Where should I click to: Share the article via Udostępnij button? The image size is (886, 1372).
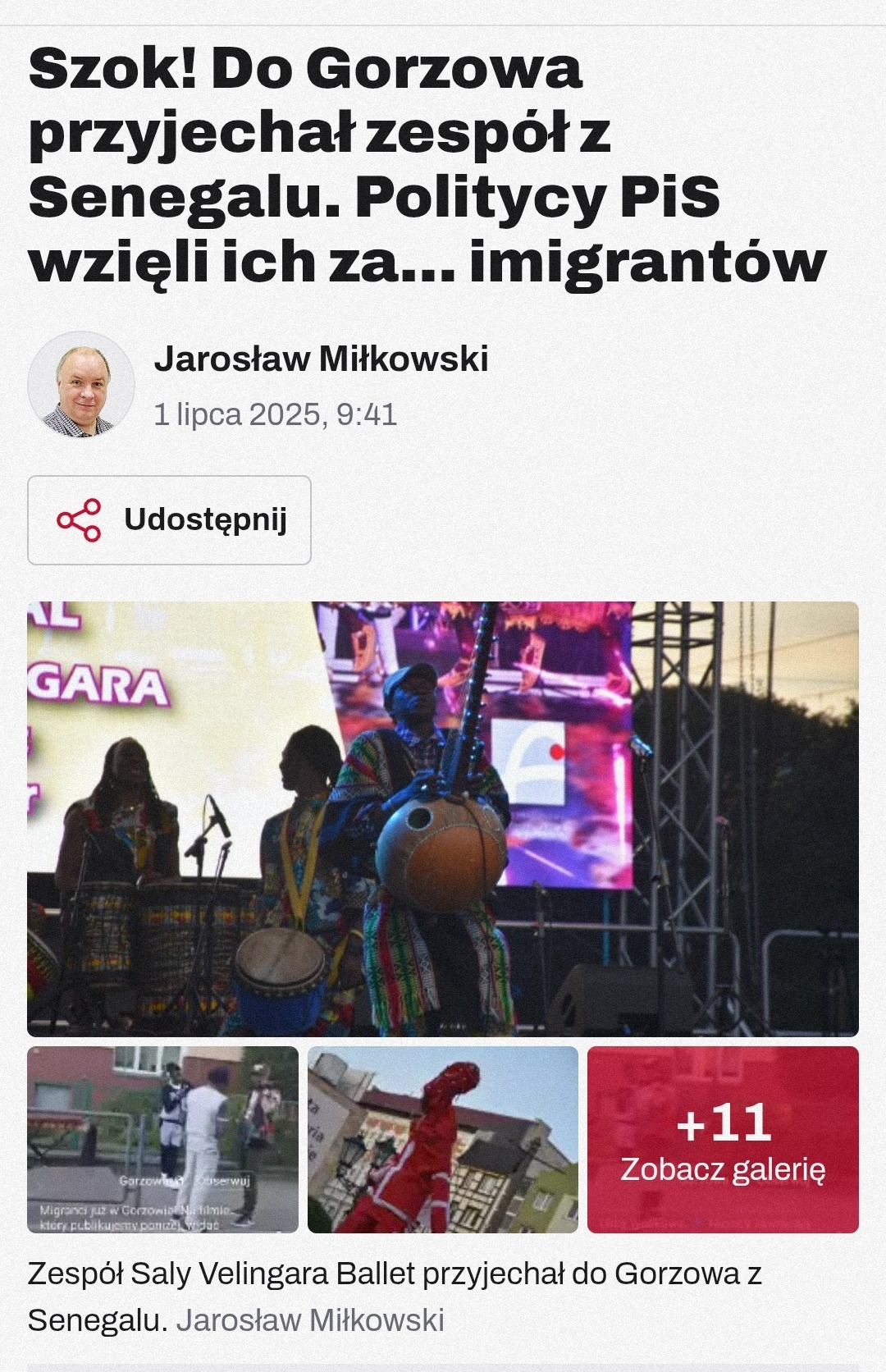(x=169, y=520)
